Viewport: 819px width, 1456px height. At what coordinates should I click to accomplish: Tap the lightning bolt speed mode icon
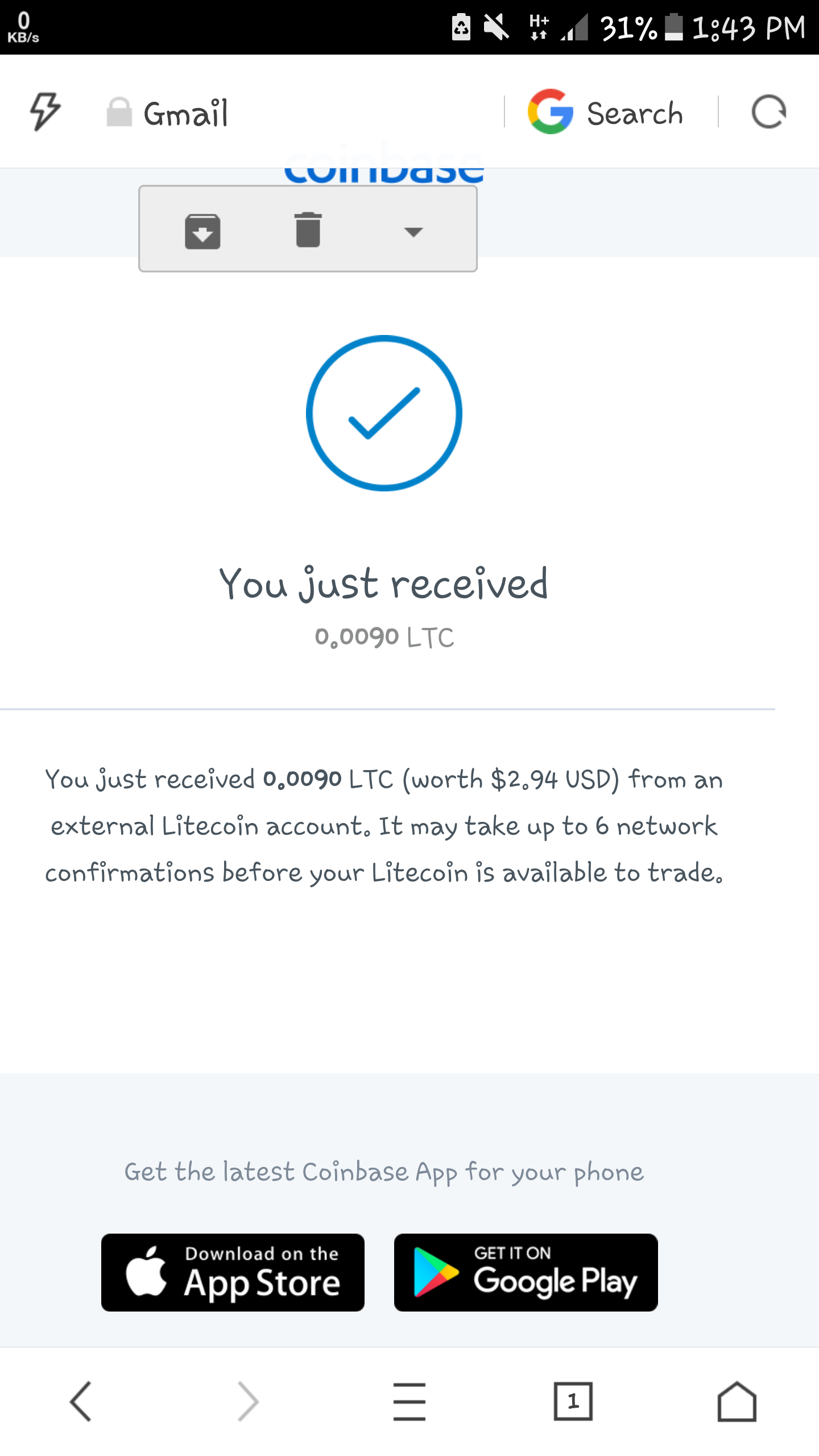[45, 111]
